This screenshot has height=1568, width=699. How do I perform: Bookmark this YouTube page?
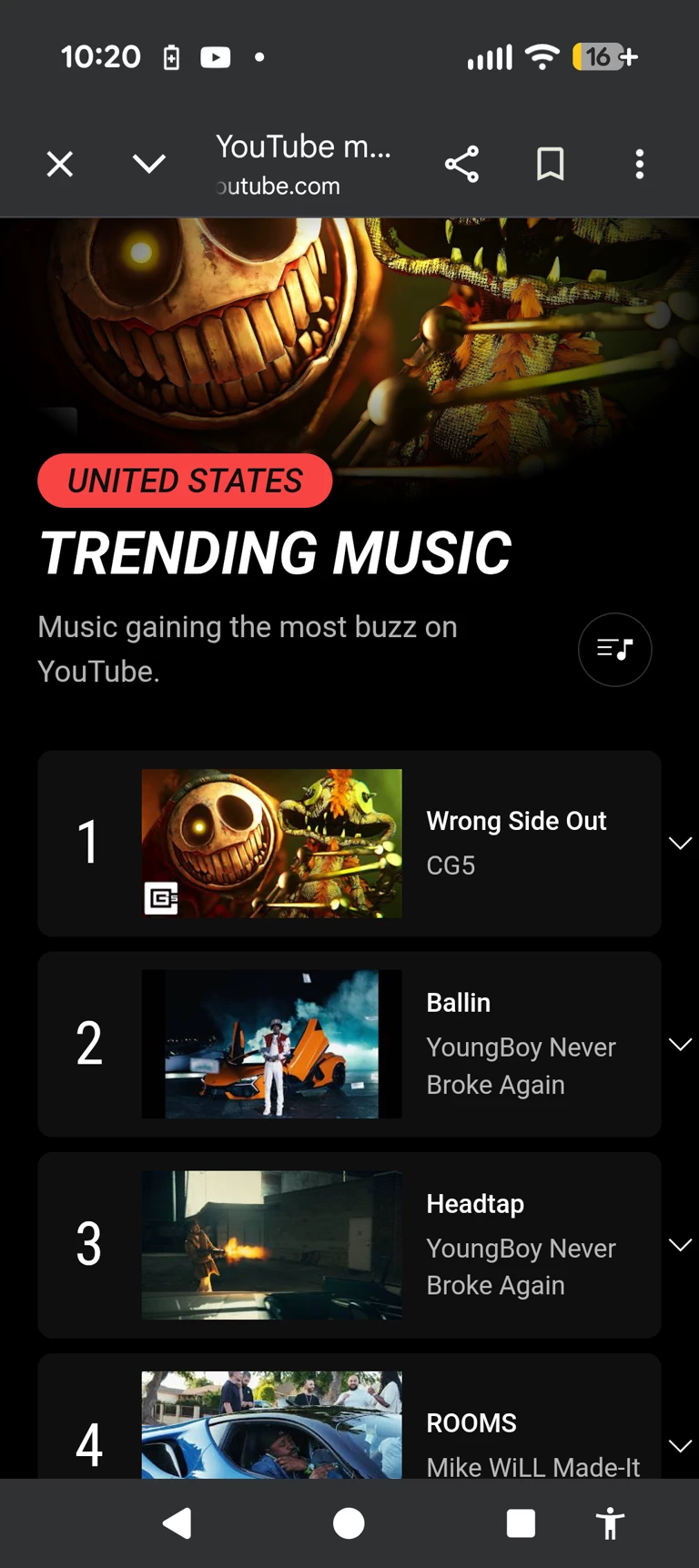click(x=550, y=165)
